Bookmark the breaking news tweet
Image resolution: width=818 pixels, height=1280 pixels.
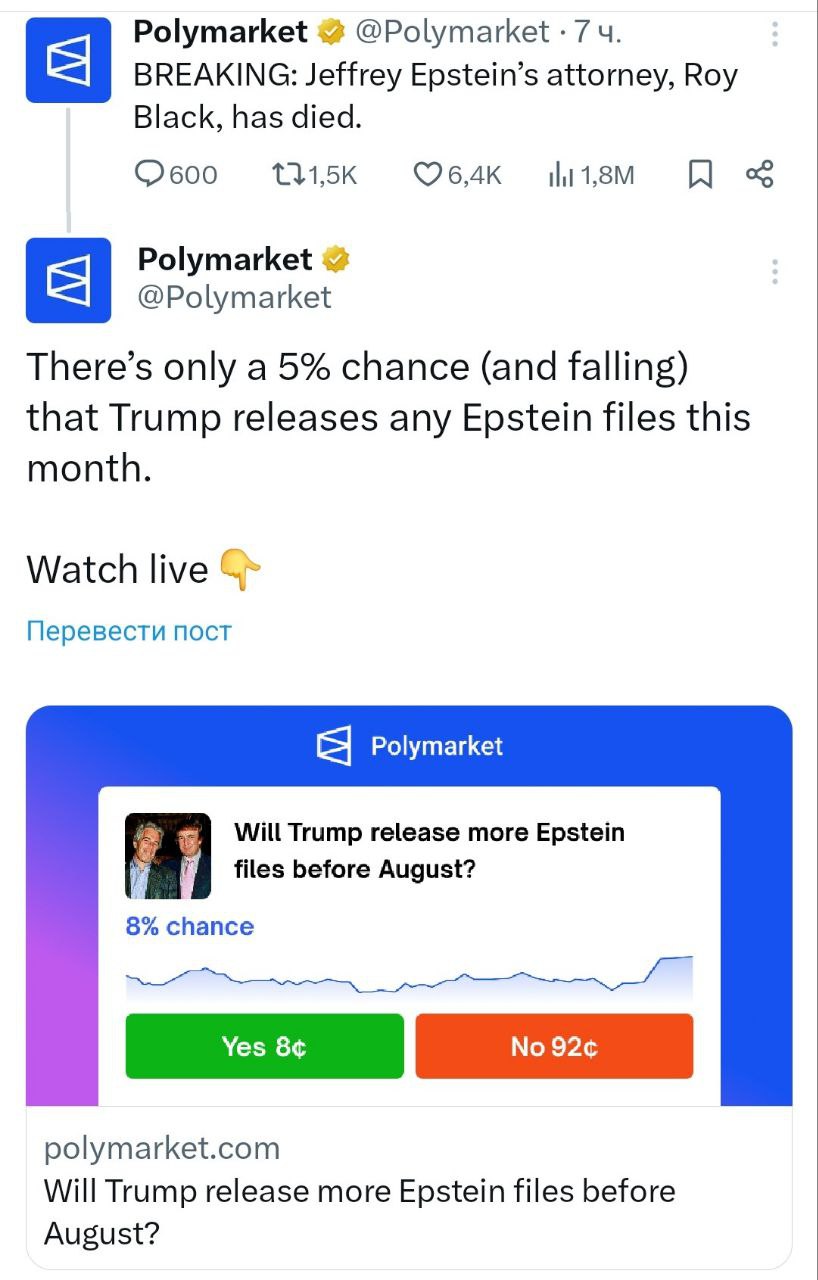[x=701, y=174]
